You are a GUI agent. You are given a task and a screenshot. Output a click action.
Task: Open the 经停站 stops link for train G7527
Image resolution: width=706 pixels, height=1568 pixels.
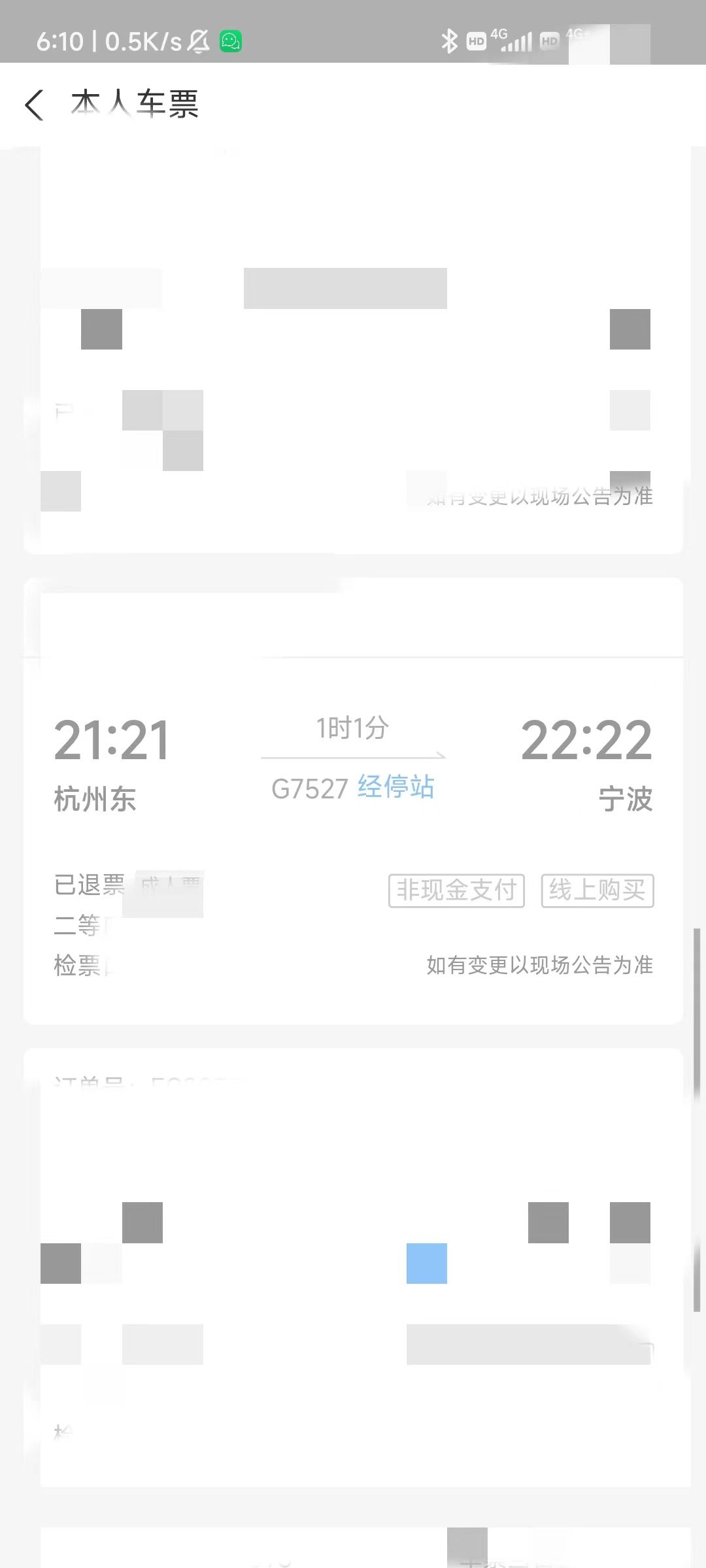point(395,789)
